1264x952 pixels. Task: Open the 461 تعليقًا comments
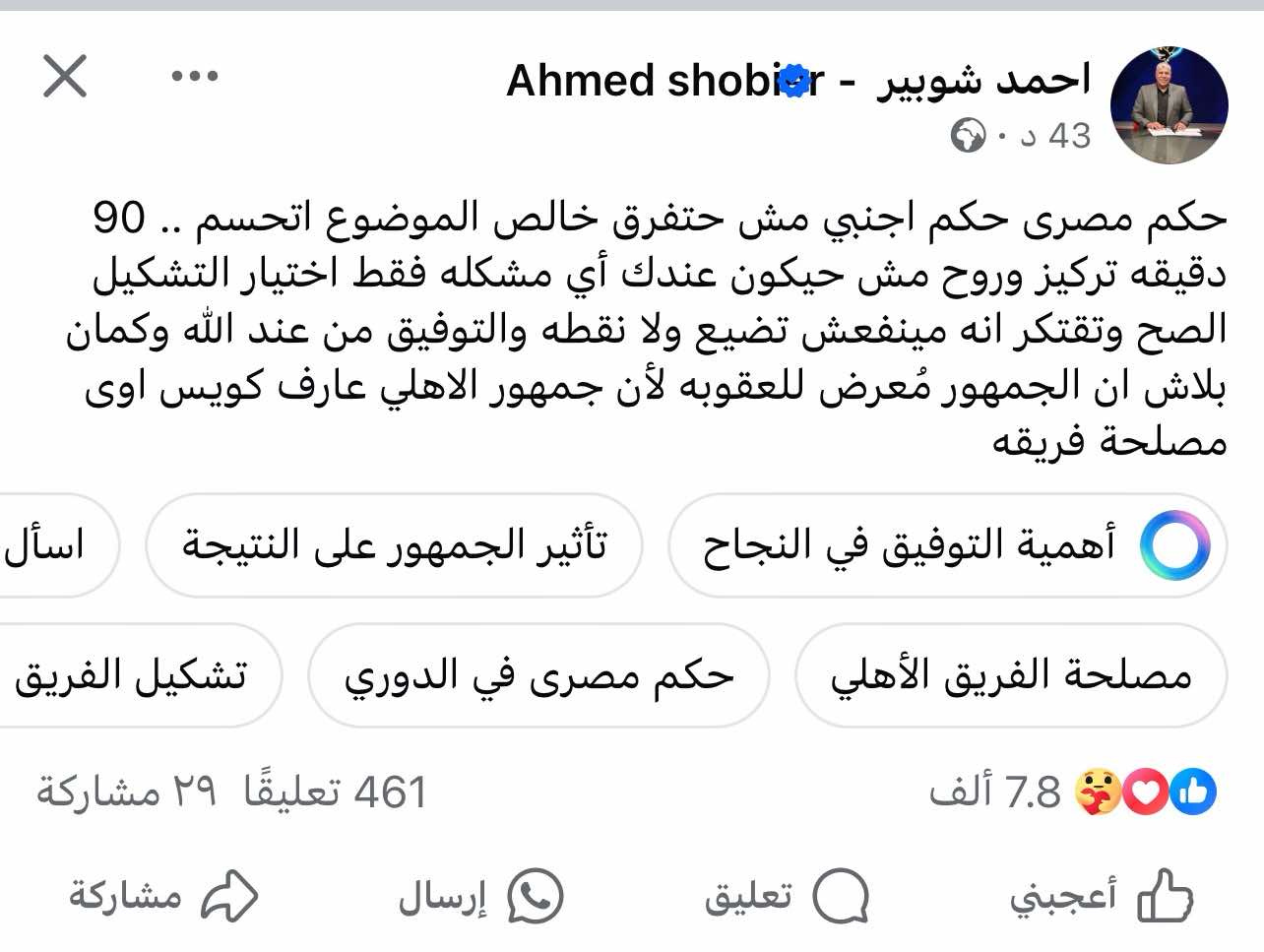[335, 792]
